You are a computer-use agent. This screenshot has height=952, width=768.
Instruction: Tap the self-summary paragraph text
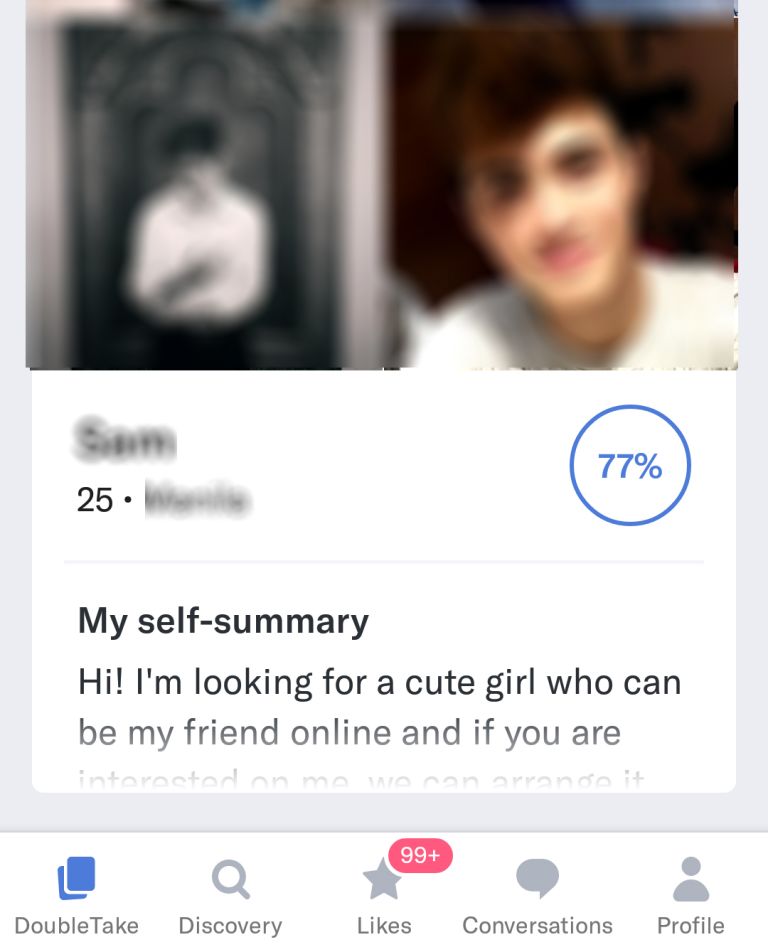380,705
